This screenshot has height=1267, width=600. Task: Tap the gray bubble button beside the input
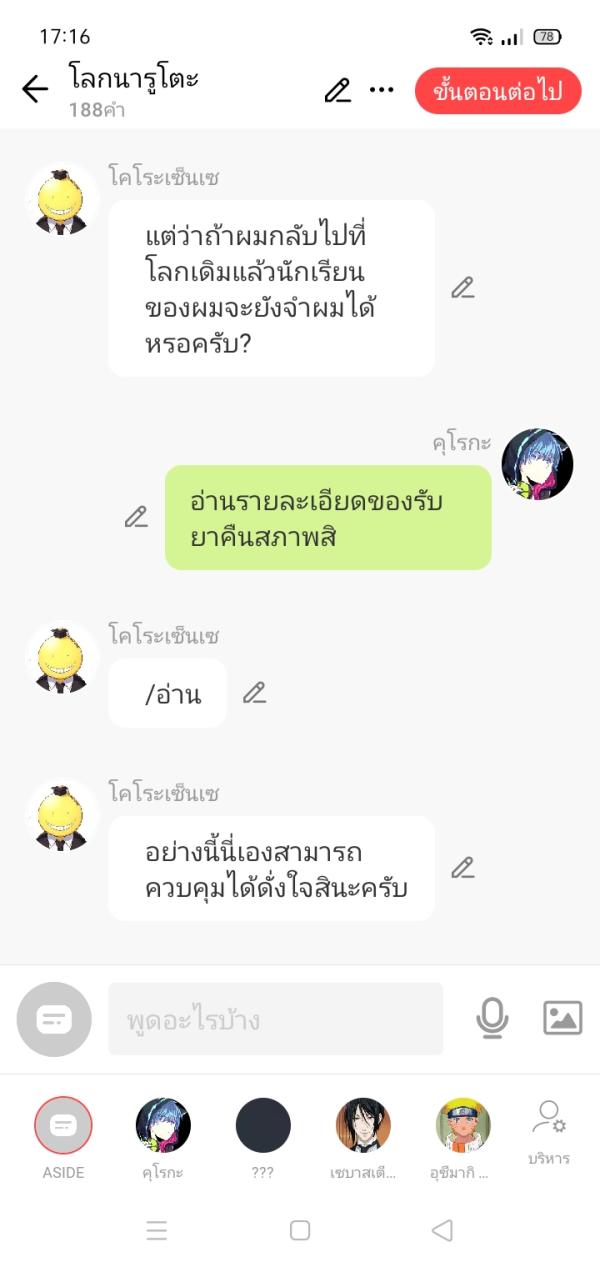tap(54, 1019)
